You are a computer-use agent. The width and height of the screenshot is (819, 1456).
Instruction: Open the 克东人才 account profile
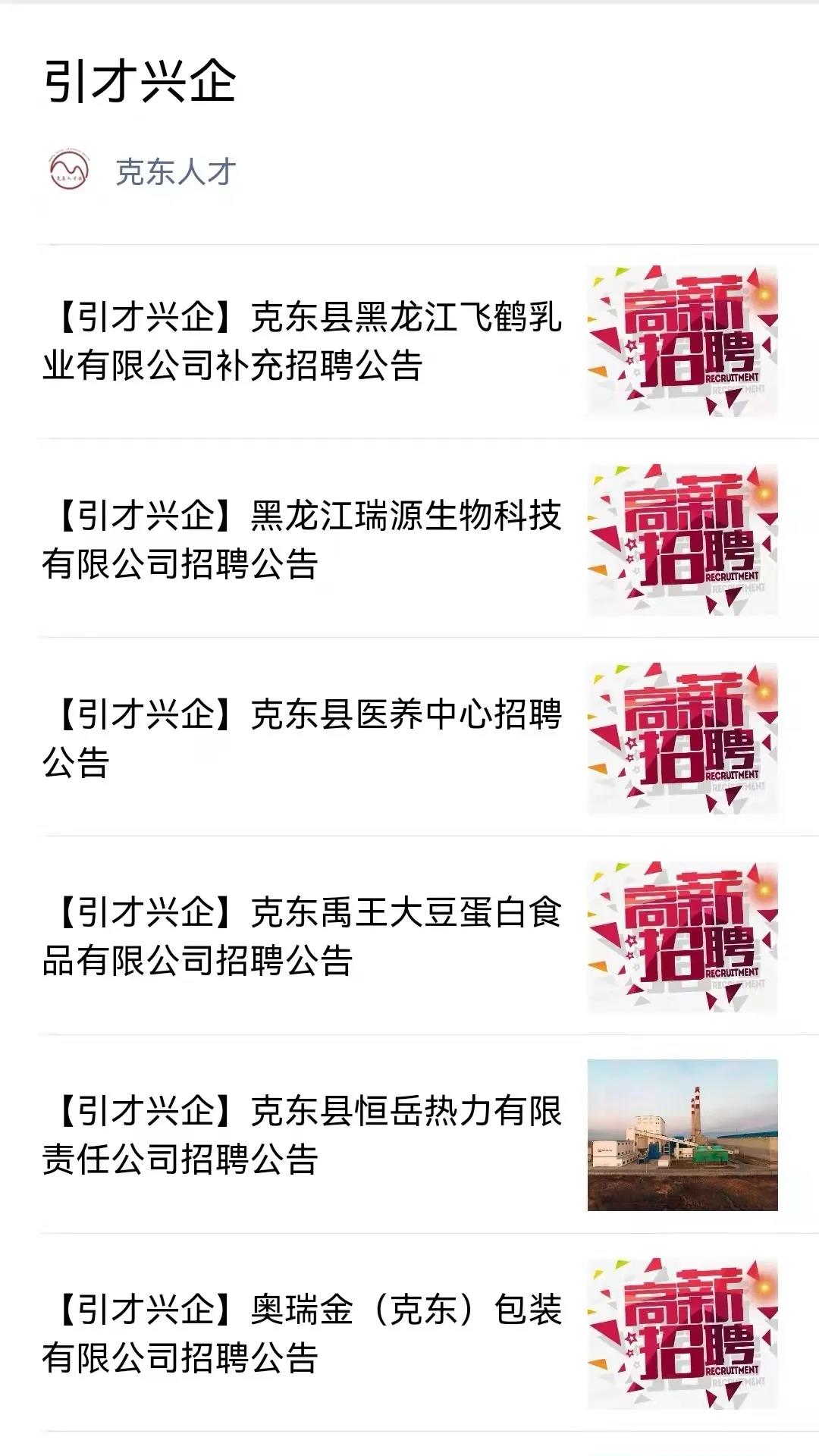click(x=174, y=172)
